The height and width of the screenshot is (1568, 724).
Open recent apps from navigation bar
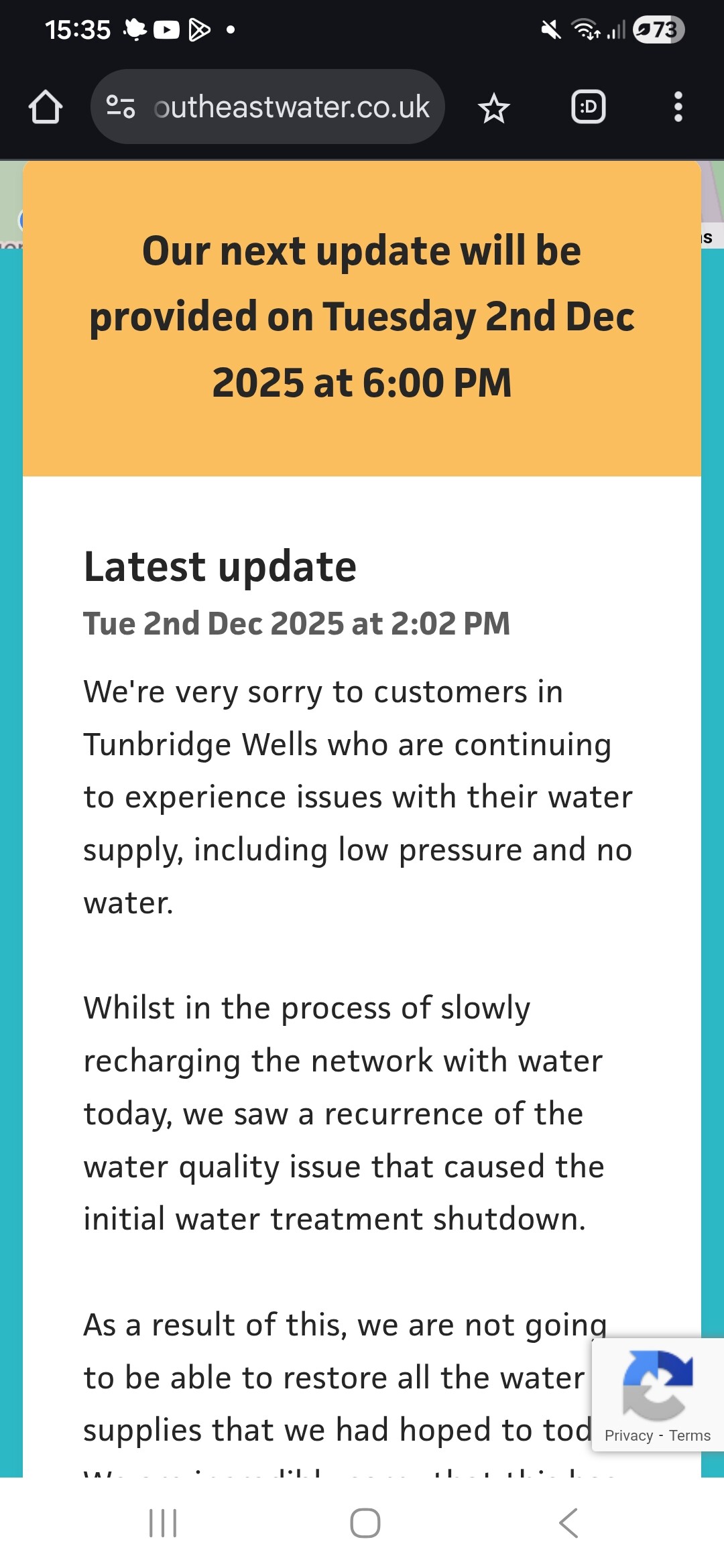click(163, 1522)
